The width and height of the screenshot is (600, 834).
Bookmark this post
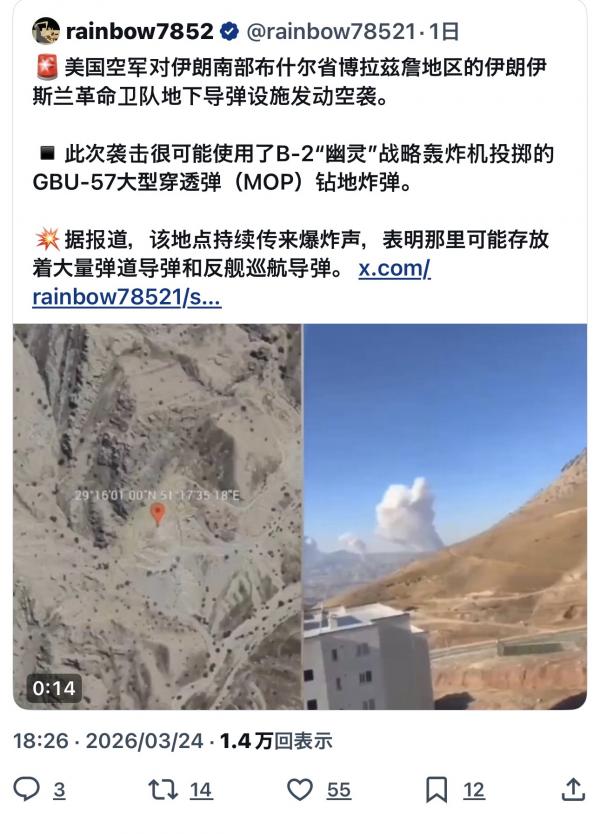[x=437, y=790]
